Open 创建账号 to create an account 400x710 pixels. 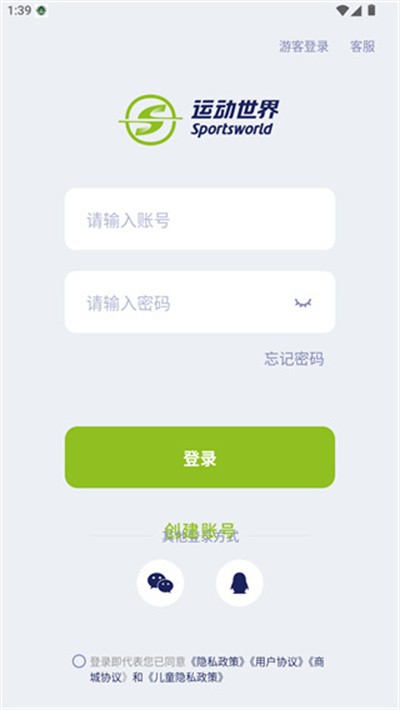(200, 529)
